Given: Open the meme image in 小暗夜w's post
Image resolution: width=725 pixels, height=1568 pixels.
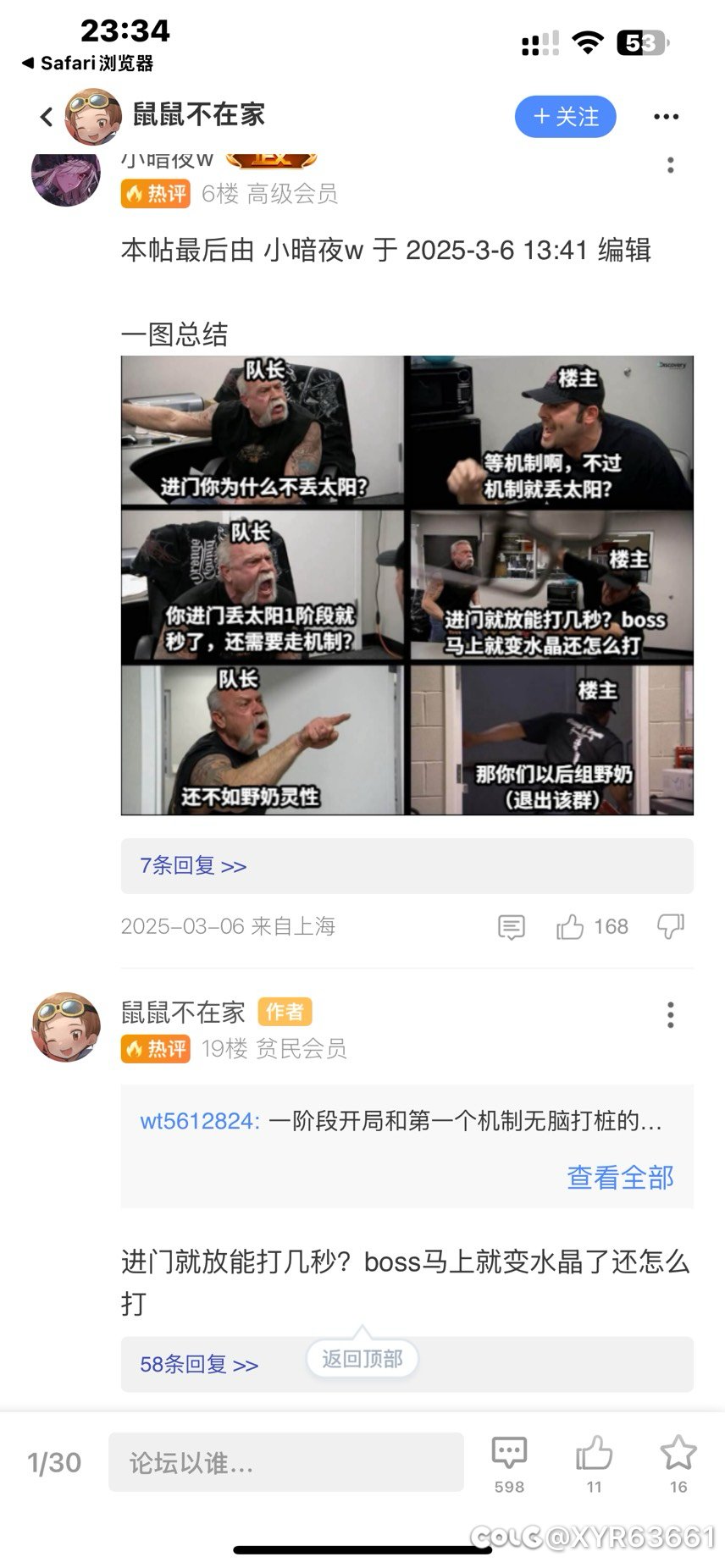Looking at the screenshot, I should pos(407,585).
